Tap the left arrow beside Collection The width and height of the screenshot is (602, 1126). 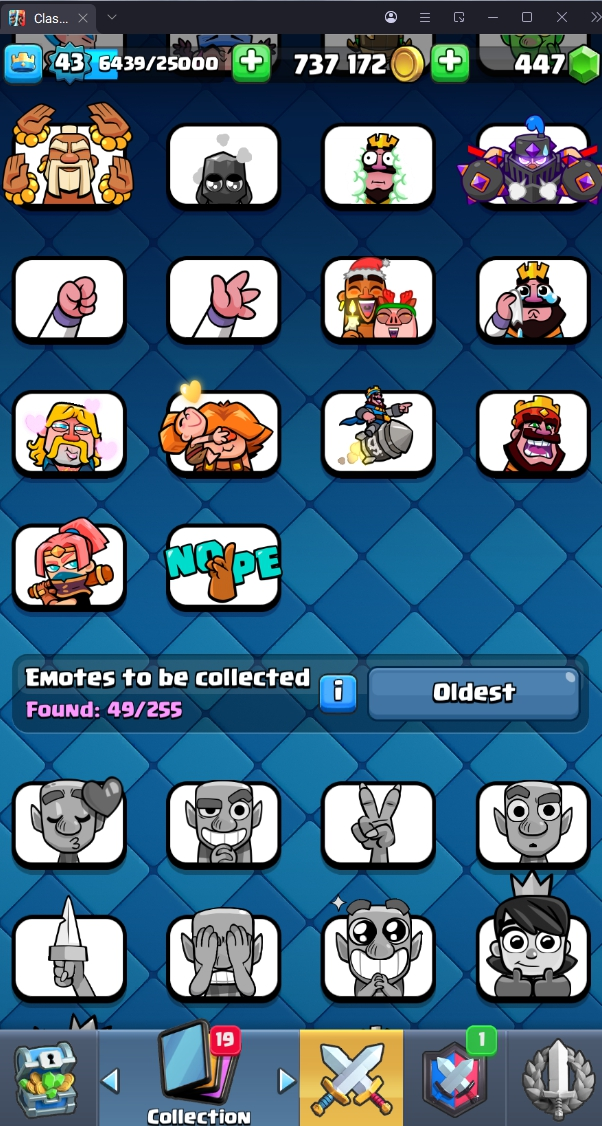(x=111, y=1080)
